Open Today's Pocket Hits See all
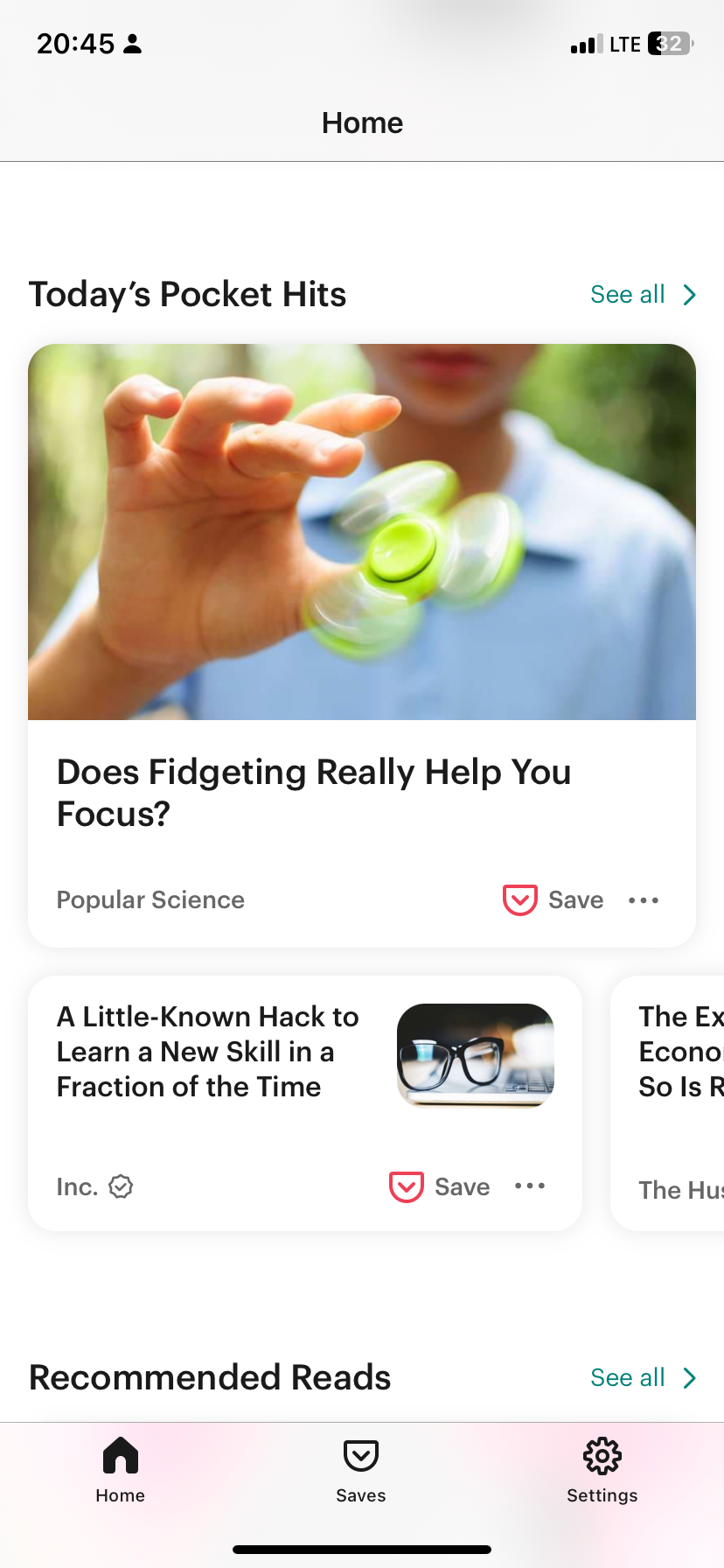The width and height of the screenshot is (724, 1568). [643, 295]
